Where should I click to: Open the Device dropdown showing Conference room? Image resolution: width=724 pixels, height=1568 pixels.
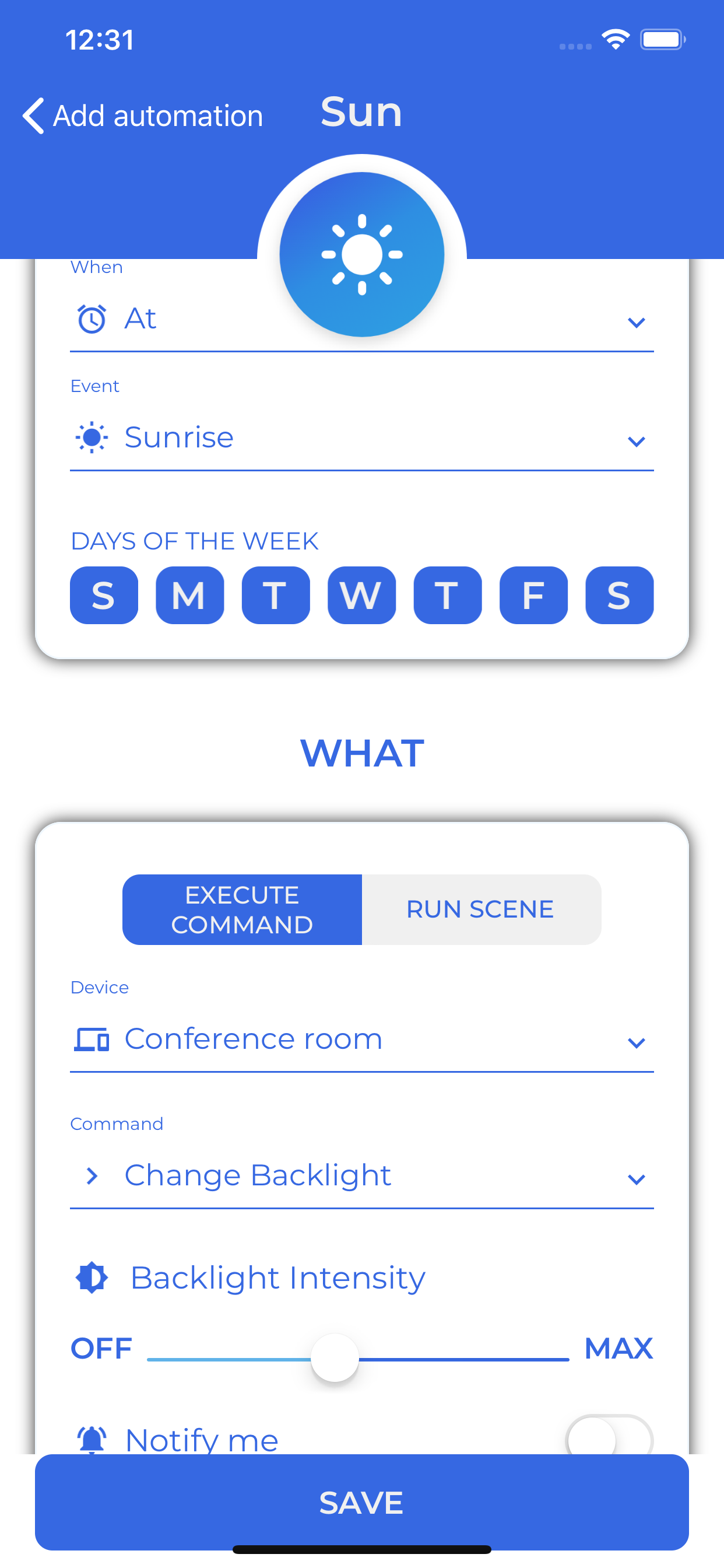(361, 1039)
